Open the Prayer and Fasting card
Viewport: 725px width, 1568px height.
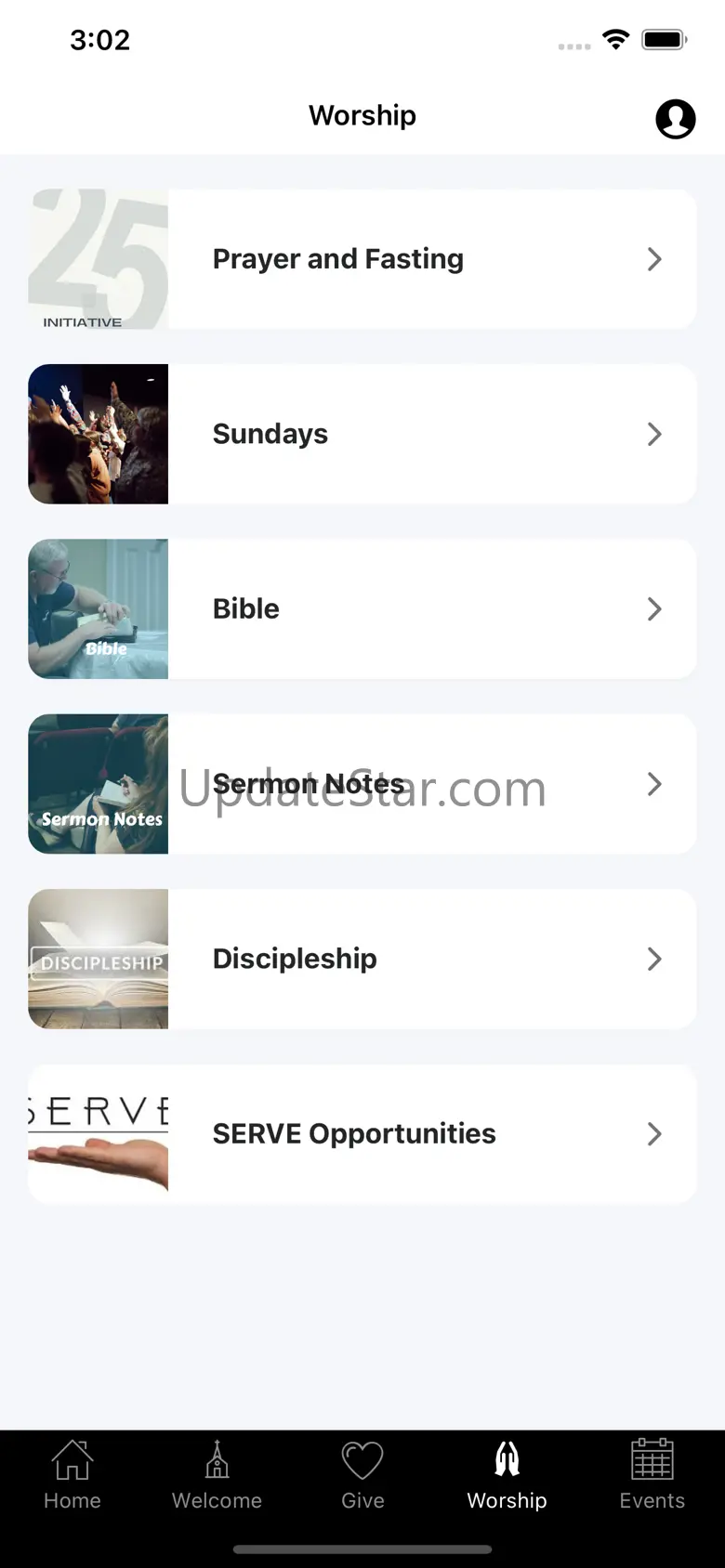pos(362,259)
